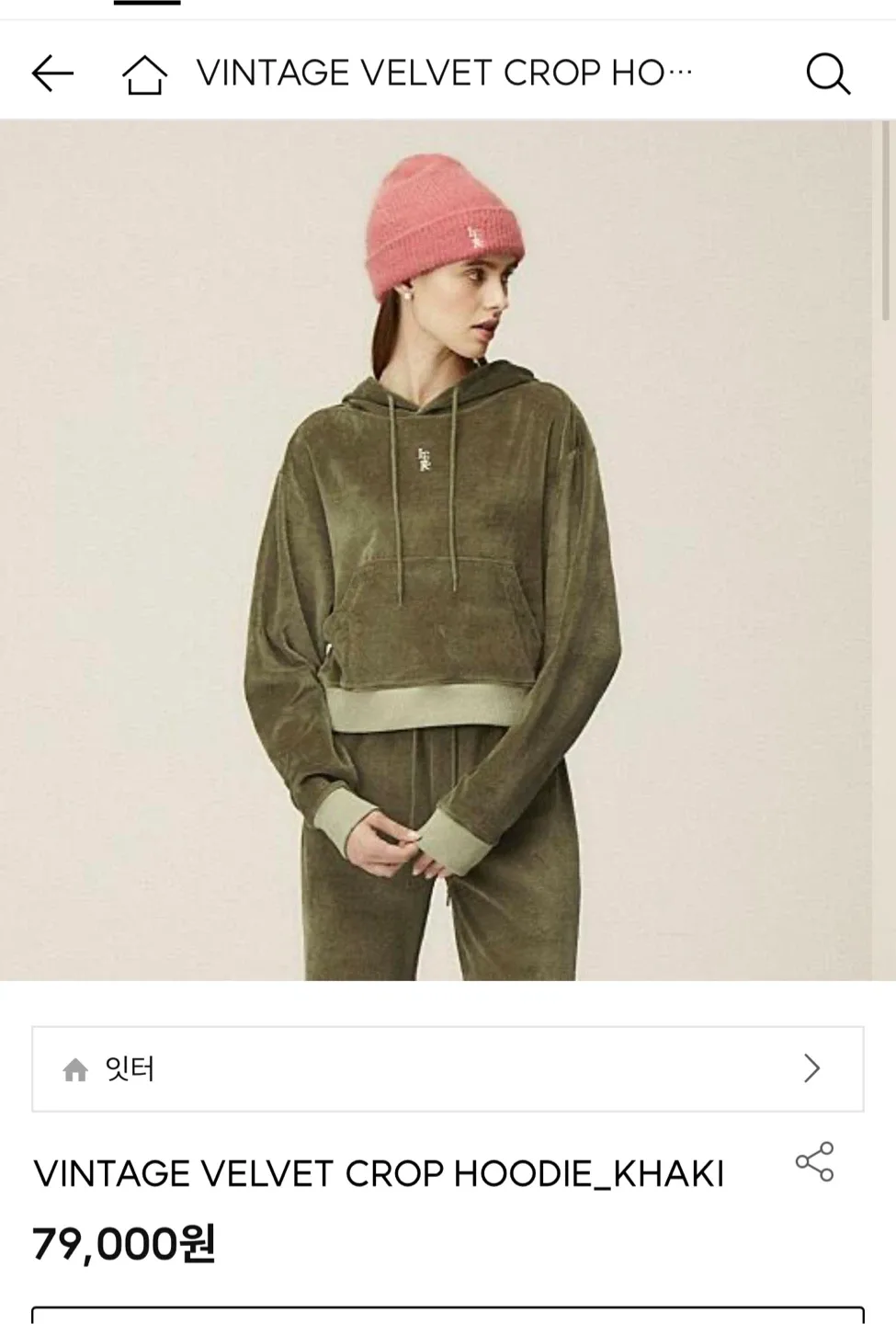Open the 잇터 brand store row

[448, 1068]
